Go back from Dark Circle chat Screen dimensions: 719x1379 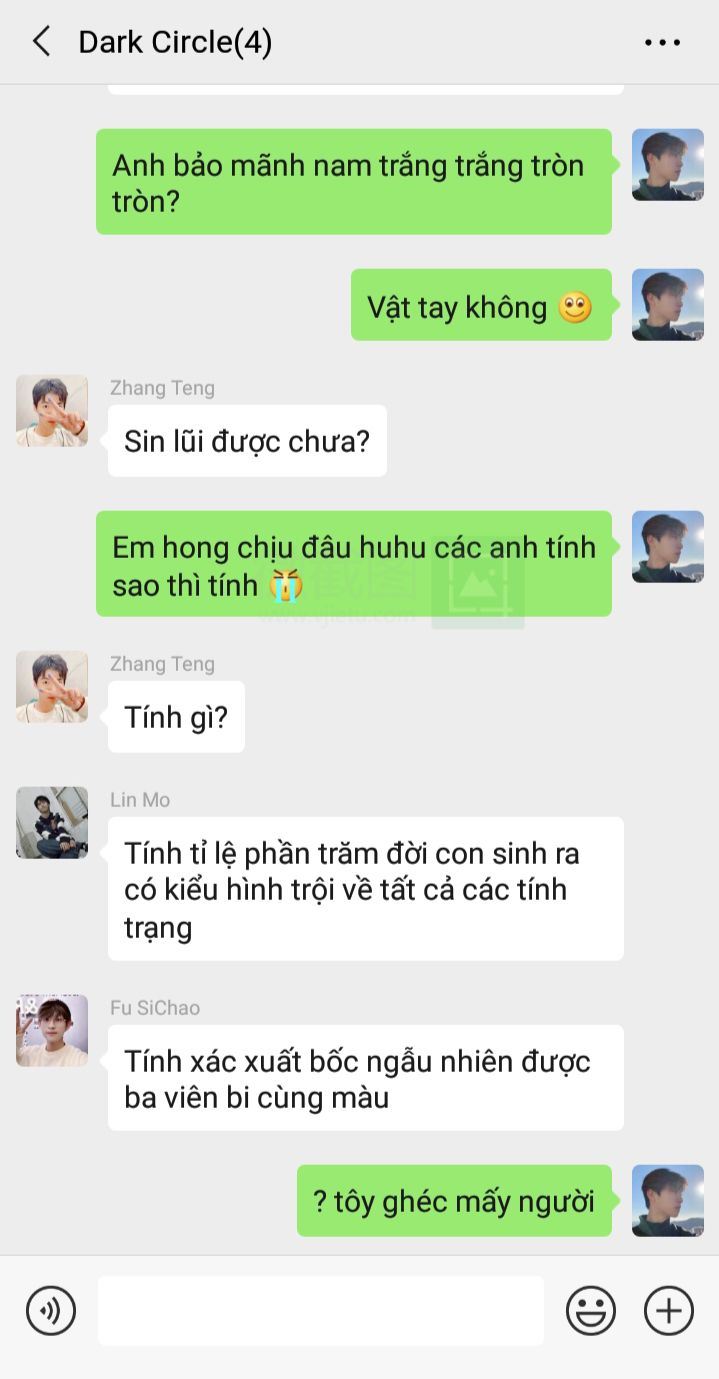[x=41, y=42]
